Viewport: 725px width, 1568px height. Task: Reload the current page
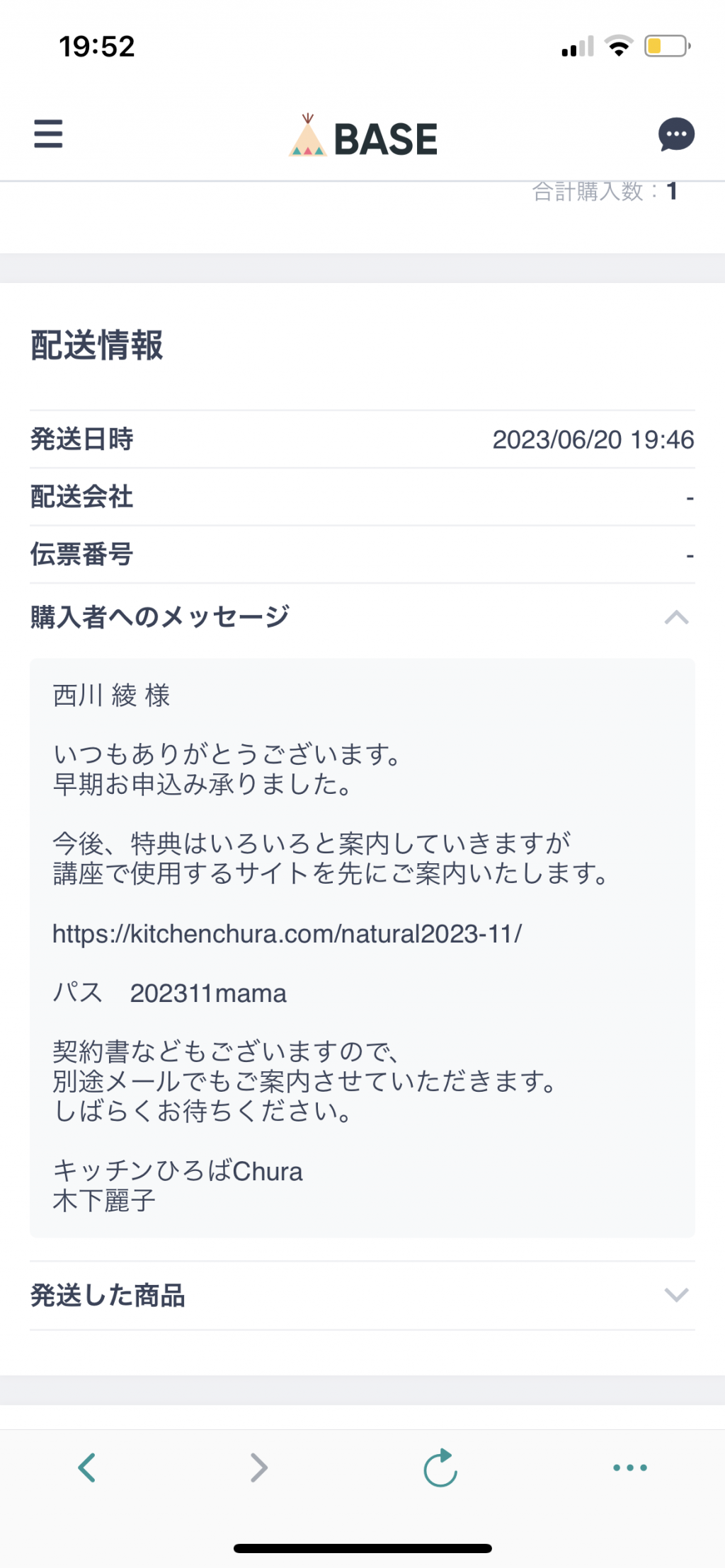click(440, 1468)
